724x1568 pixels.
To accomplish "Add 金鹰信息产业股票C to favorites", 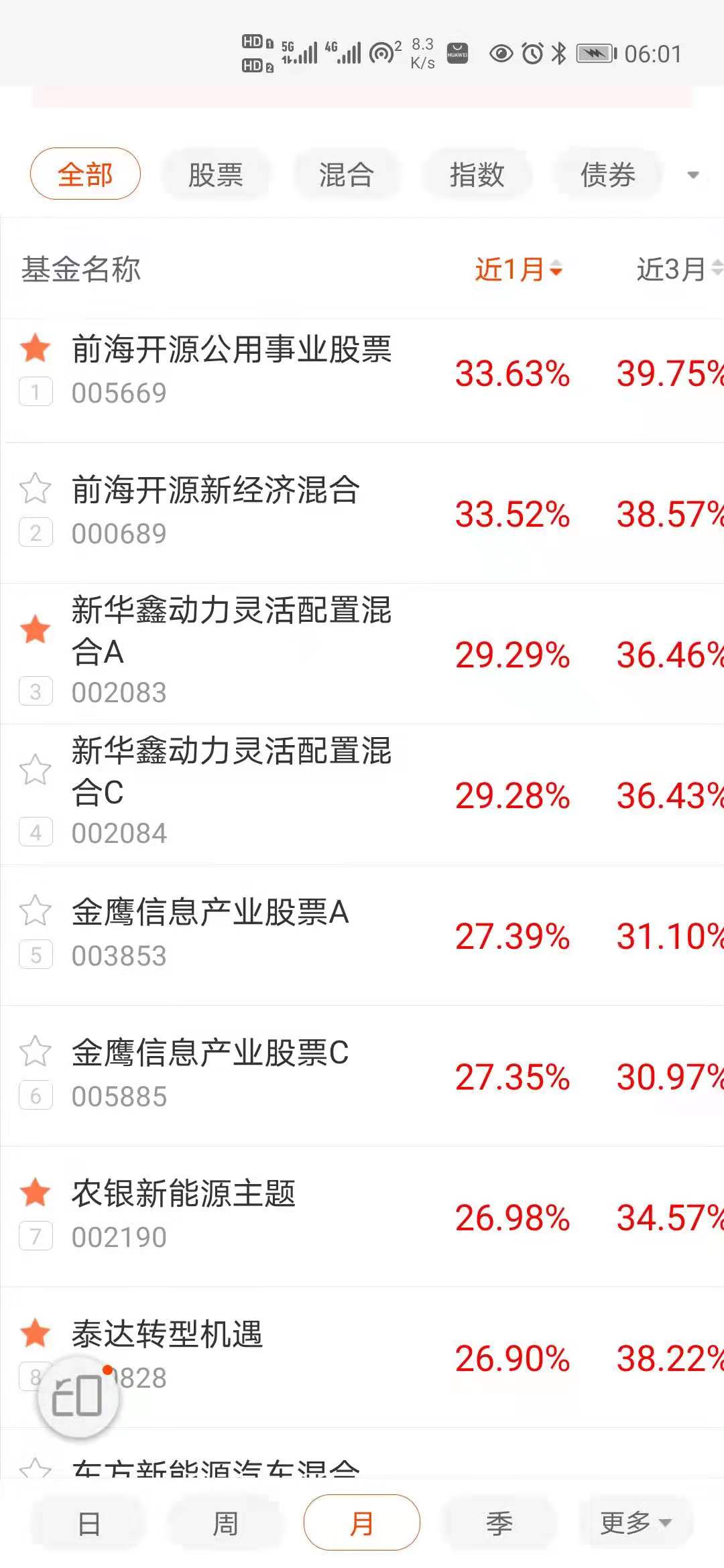I will [x=35, y=1051].
